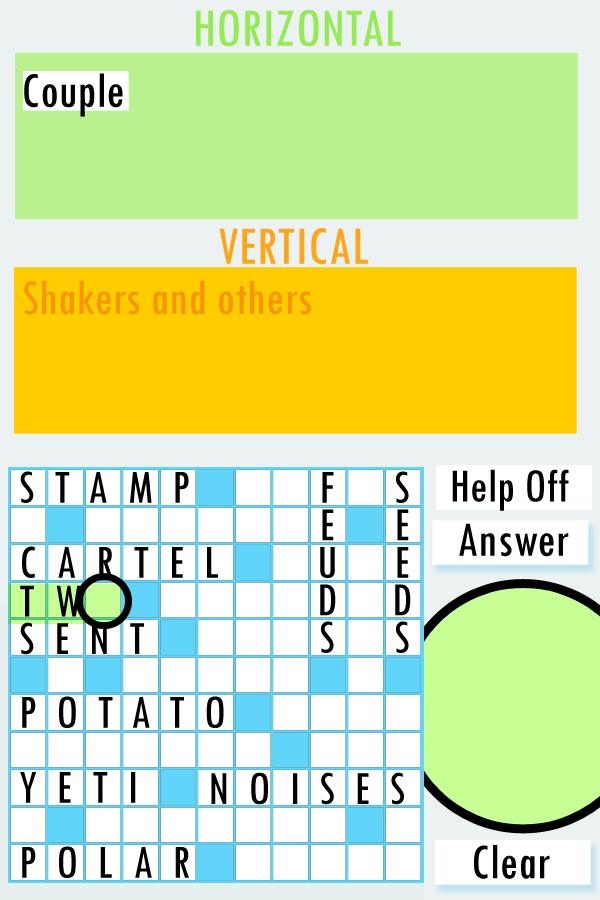
Task: Turn off help with Help Off button
Action: tap(510, 488)
